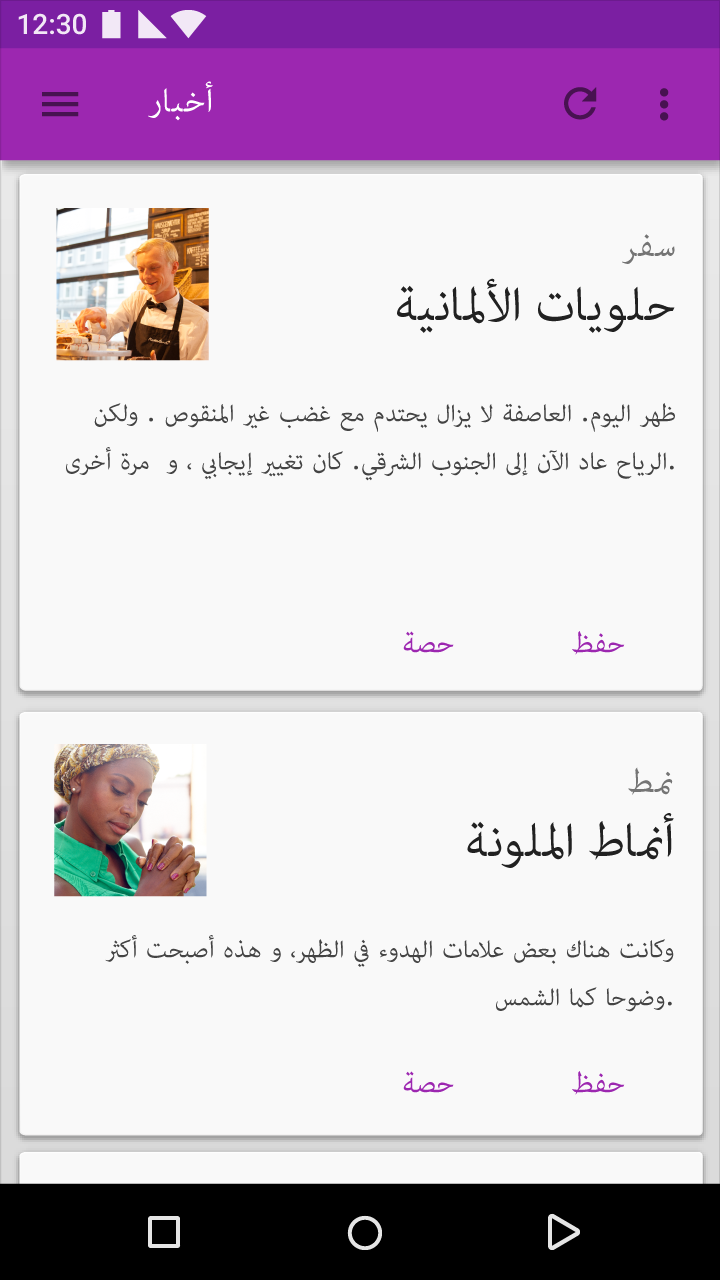Screen dimensions: 720x1280
Task: Go to the home screen
Action: coord(365,1232)
